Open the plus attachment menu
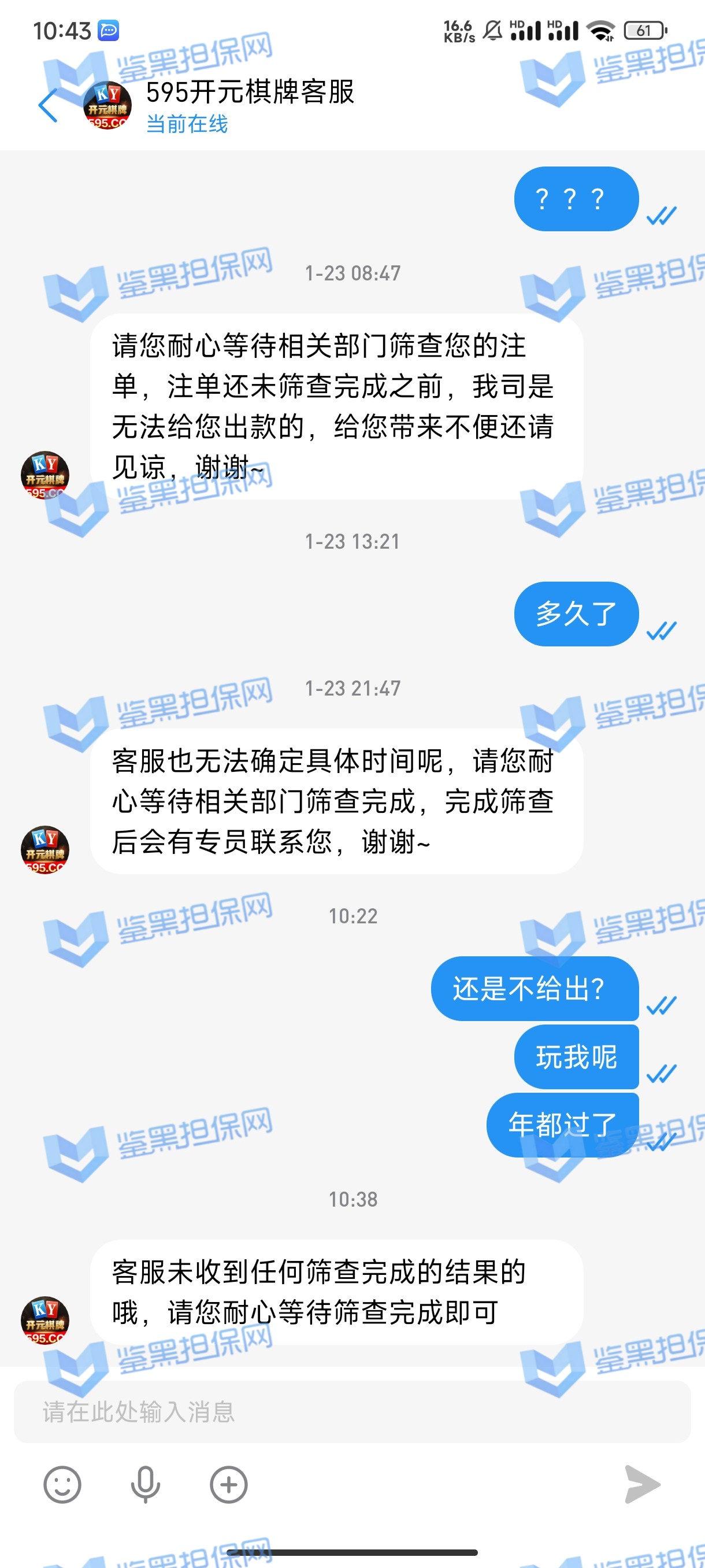 tap(229, 1485)
